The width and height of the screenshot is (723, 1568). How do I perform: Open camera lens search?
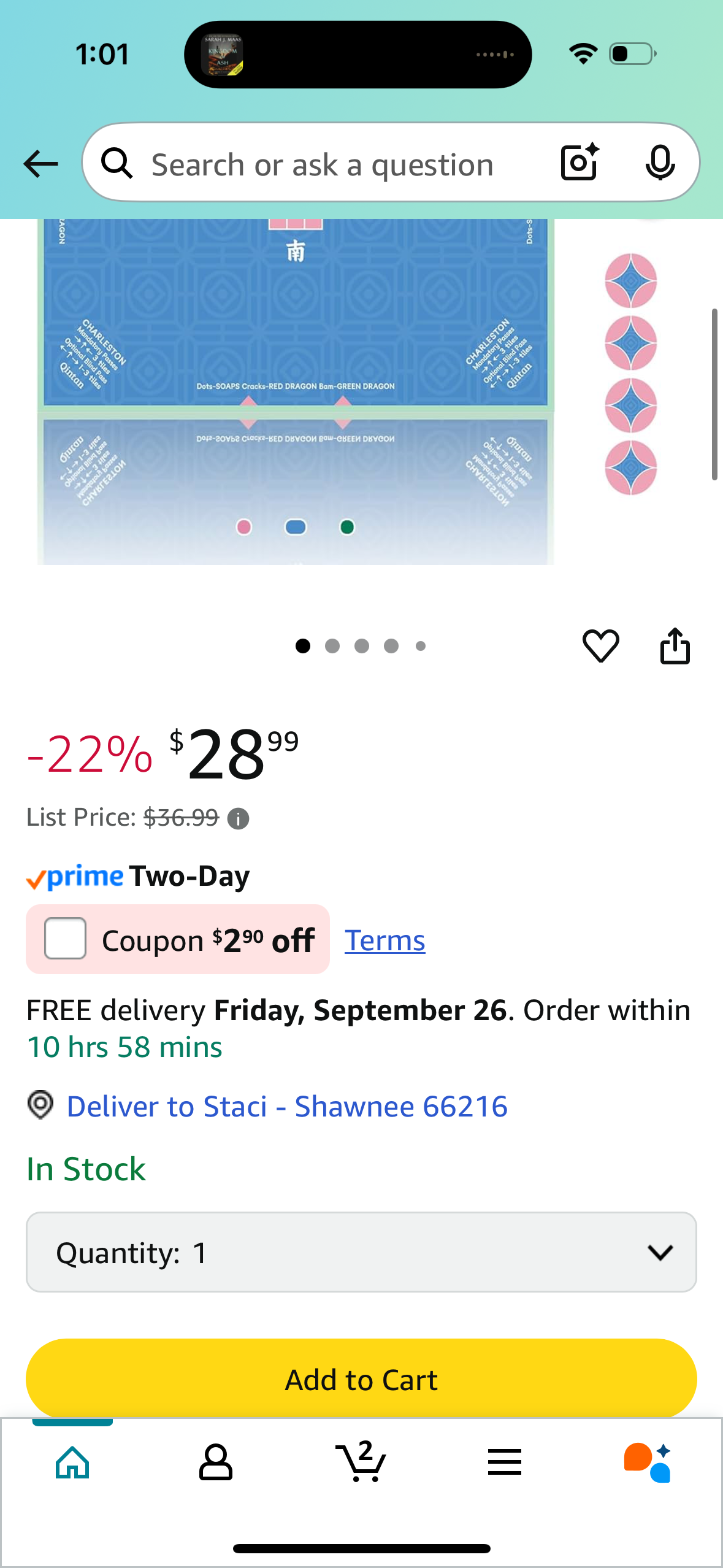[x=579, y=163]
